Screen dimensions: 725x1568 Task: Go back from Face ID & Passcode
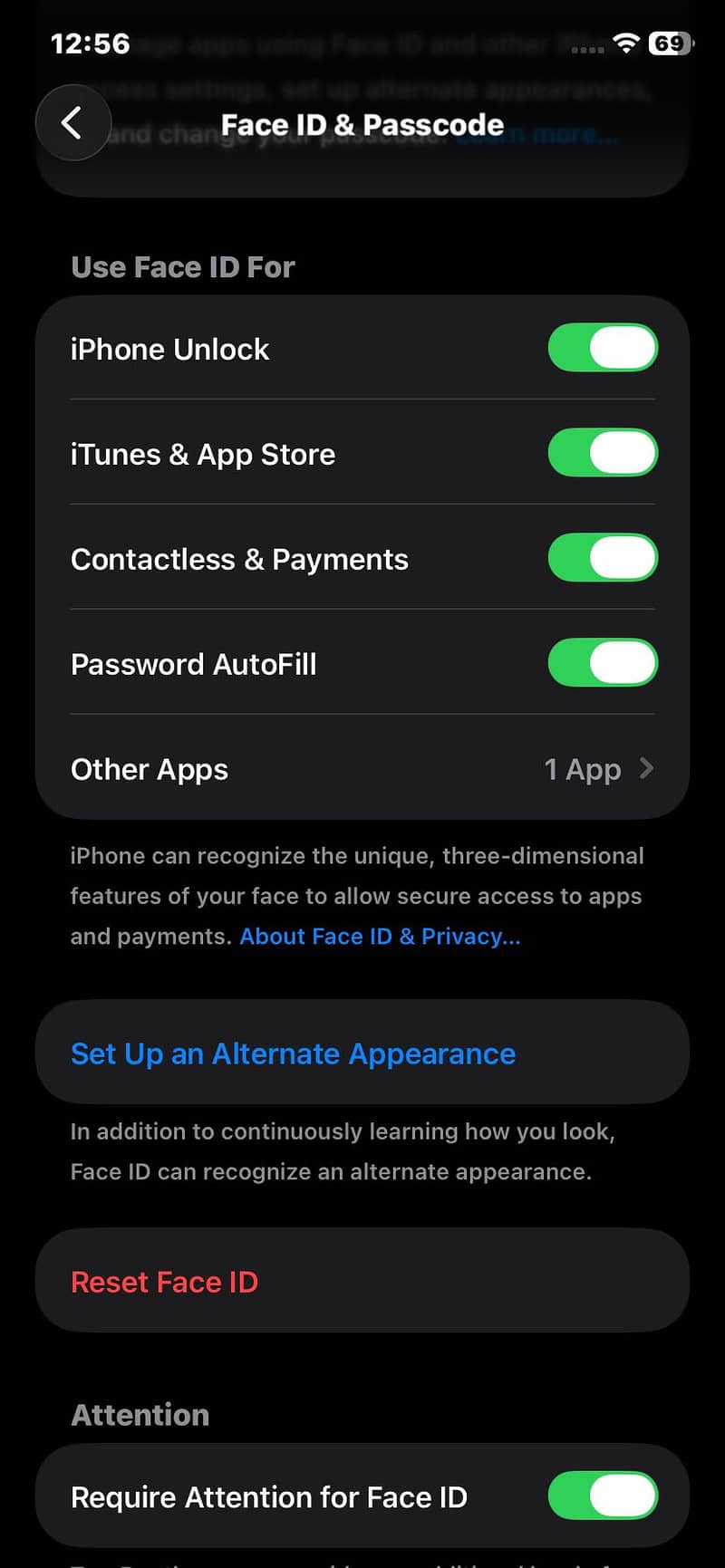pos(72,122)
